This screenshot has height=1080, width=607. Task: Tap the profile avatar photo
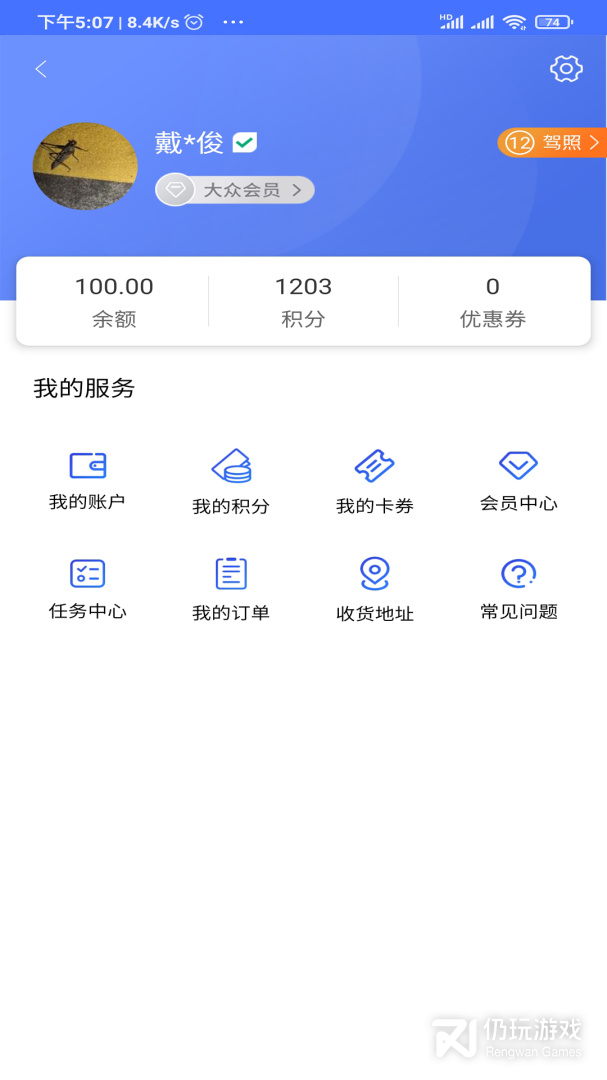[x=85, y=166]
